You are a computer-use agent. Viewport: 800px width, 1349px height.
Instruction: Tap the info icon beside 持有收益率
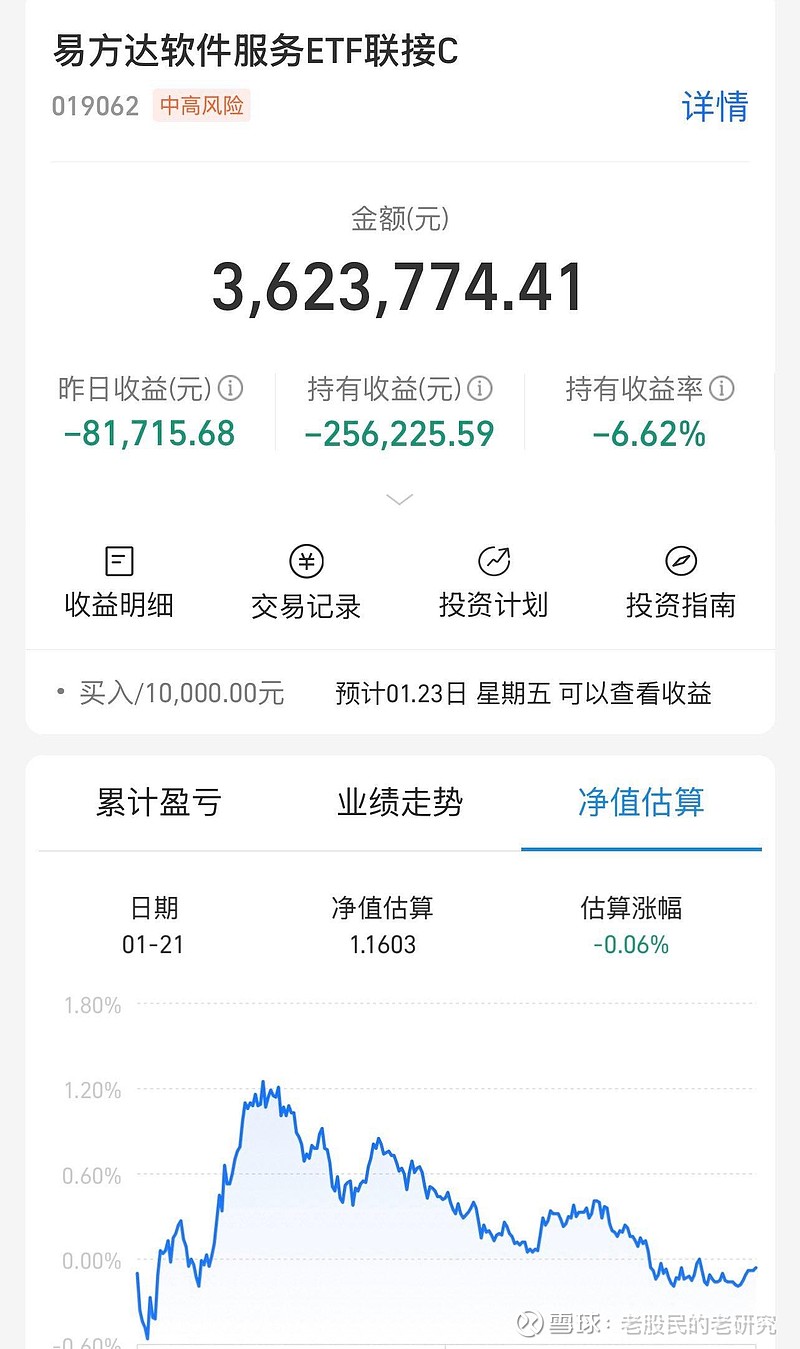[722, 388]
